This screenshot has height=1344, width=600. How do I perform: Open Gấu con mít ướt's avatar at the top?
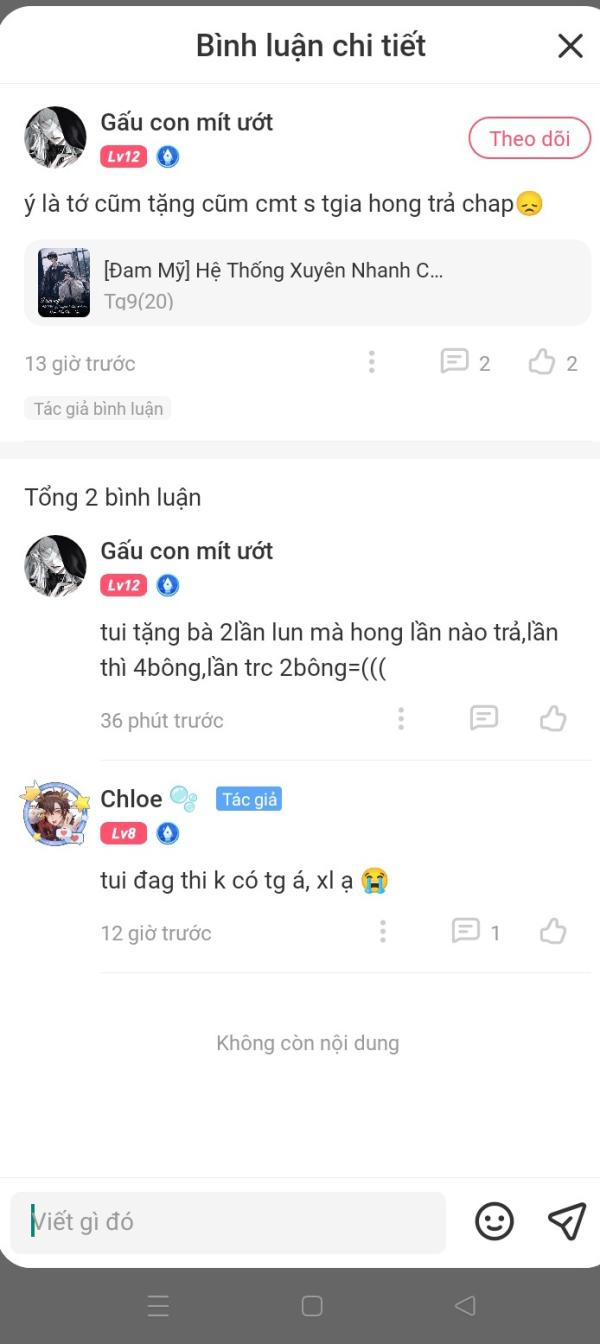point(55,137)
